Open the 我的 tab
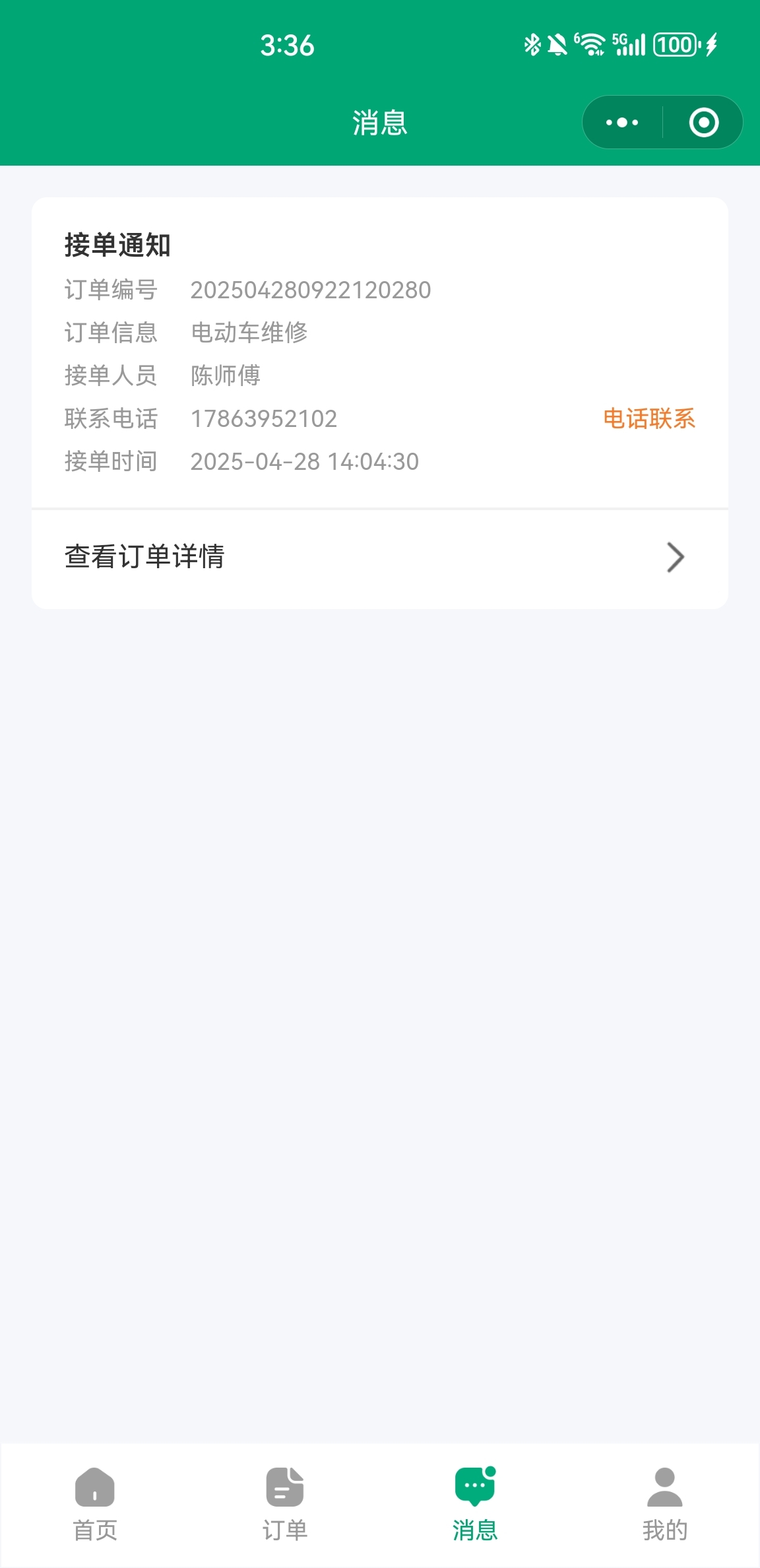This screenshot has height=1568, width=760. (x=665, y=1505)
